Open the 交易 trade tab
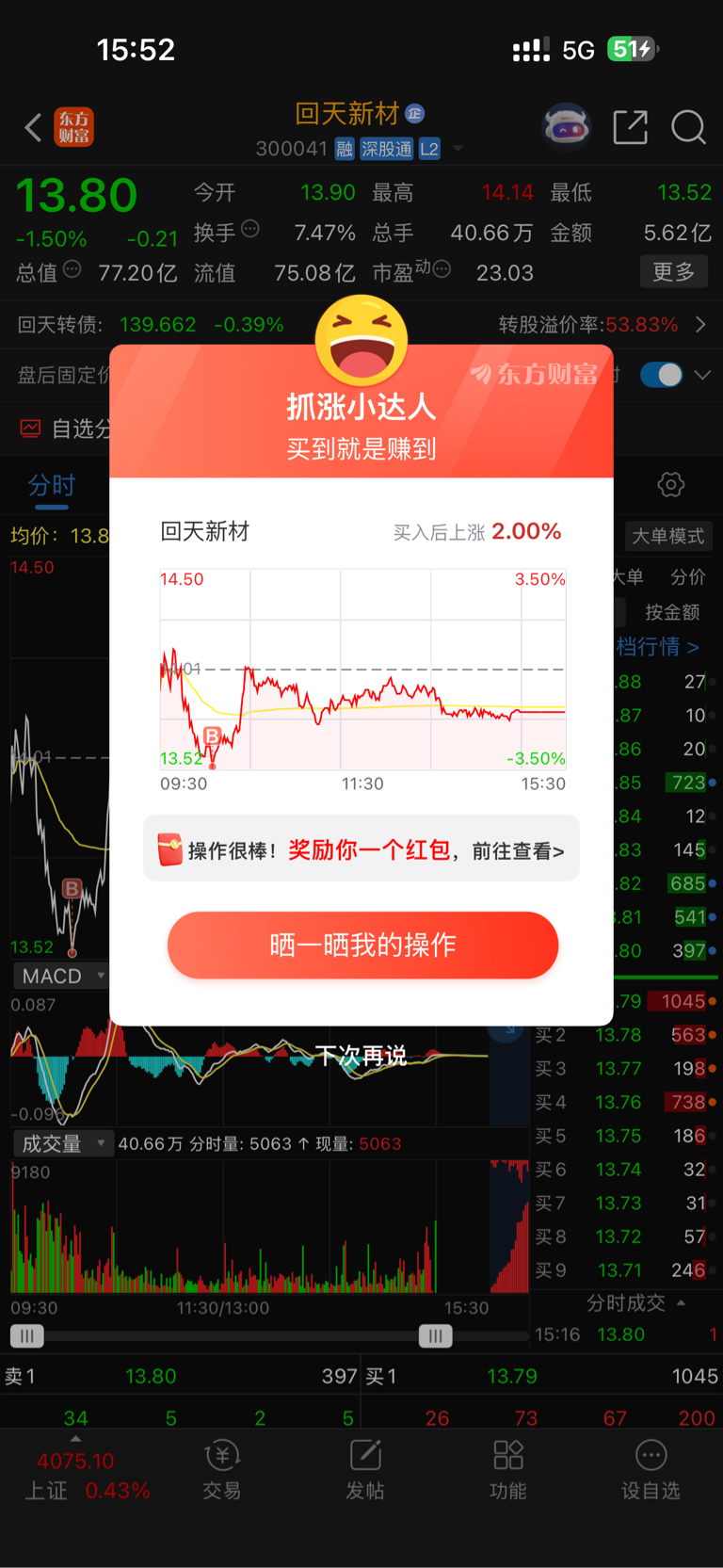Screen dimensions: 723x1568 coord(222,1470)
